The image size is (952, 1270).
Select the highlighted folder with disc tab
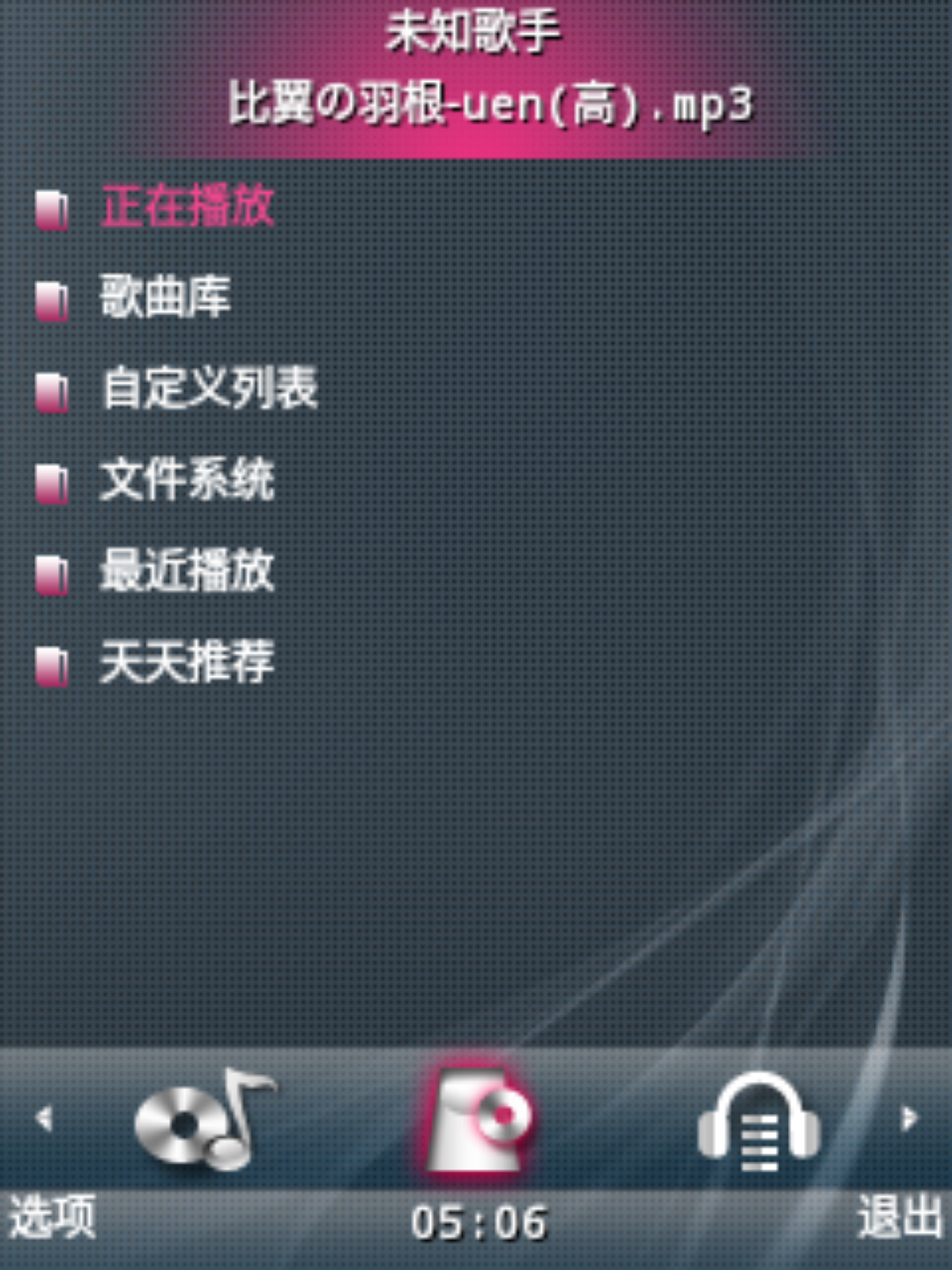[479, 1118]
